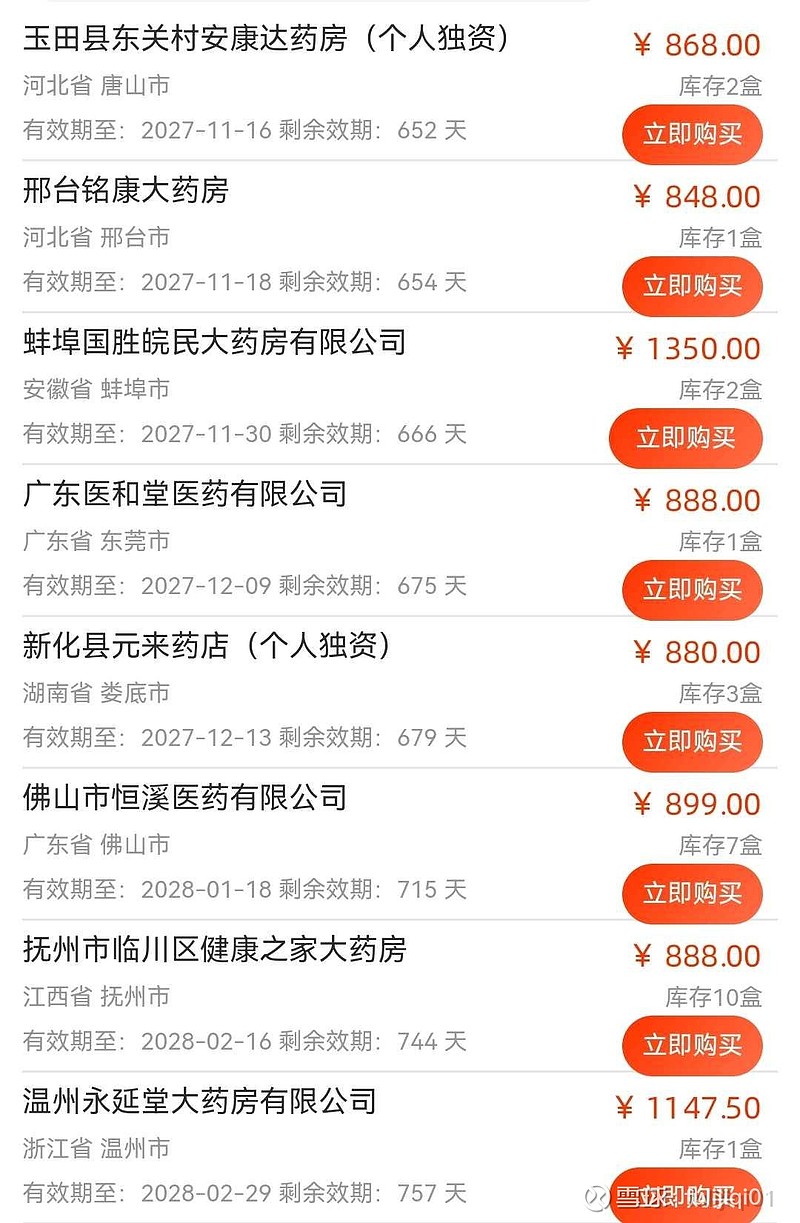Select the ¥1350.00 price label
800x1223 pixels.
click(689, 348)
